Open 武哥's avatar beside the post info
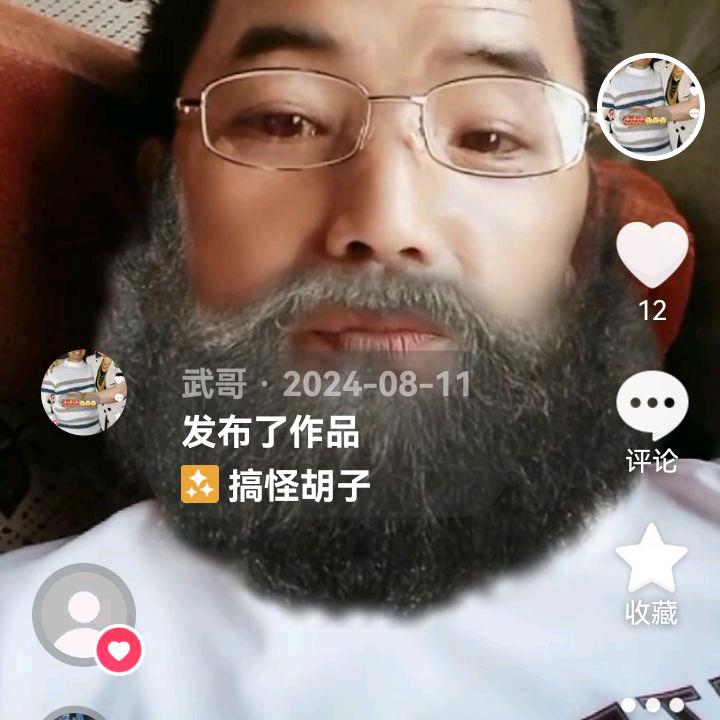Image resolution: width=720 pixels, height=720 pixels. coord(84,392)
